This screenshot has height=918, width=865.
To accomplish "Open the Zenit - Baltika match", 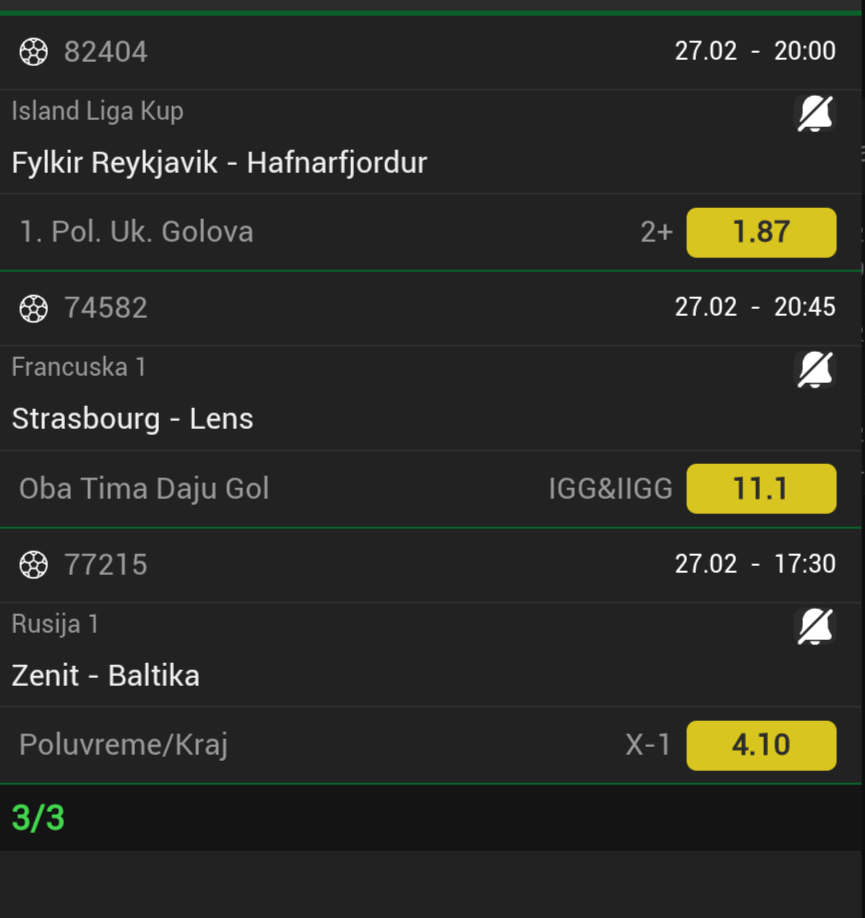I will tap(105, 675).
